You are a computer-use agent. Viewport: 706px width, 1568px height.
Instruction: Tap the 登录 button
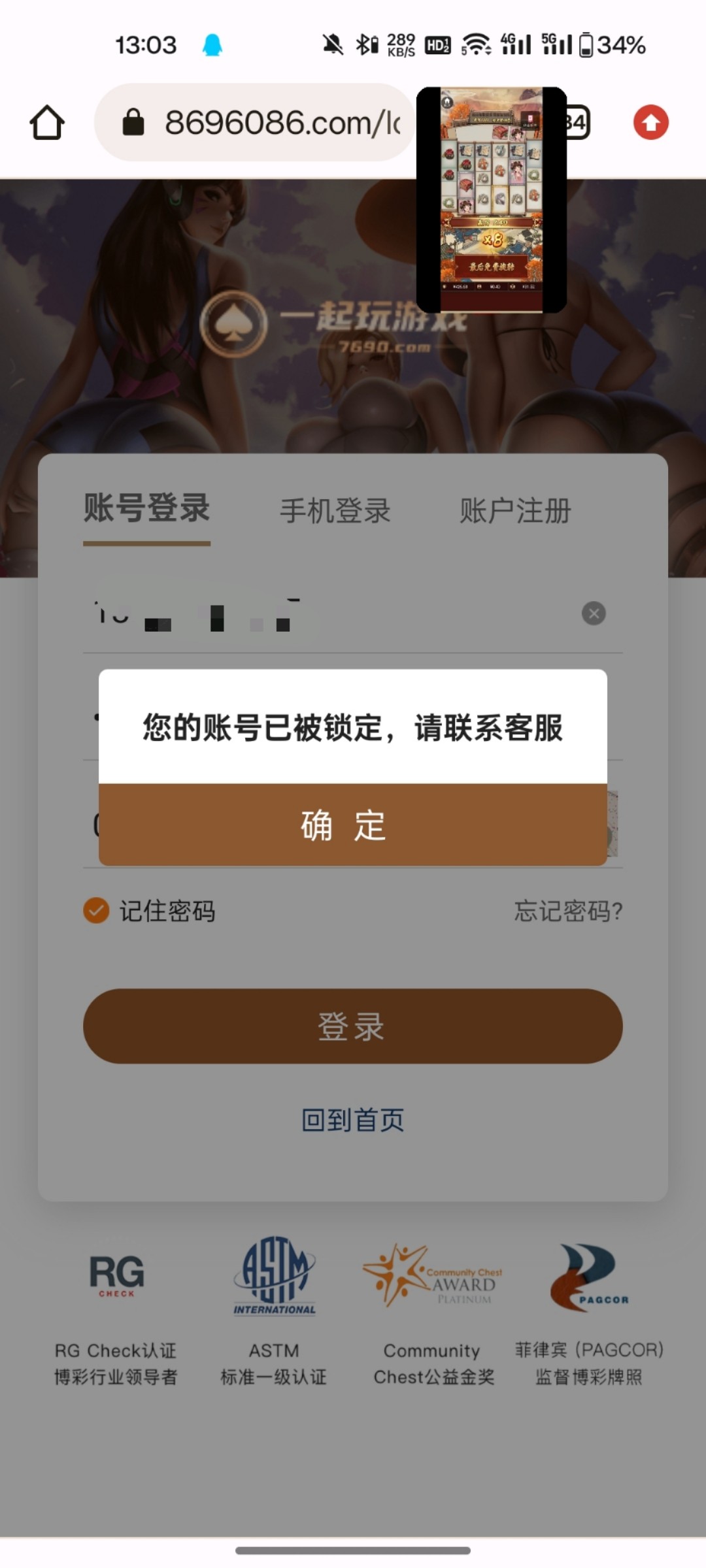[352, 1026]
